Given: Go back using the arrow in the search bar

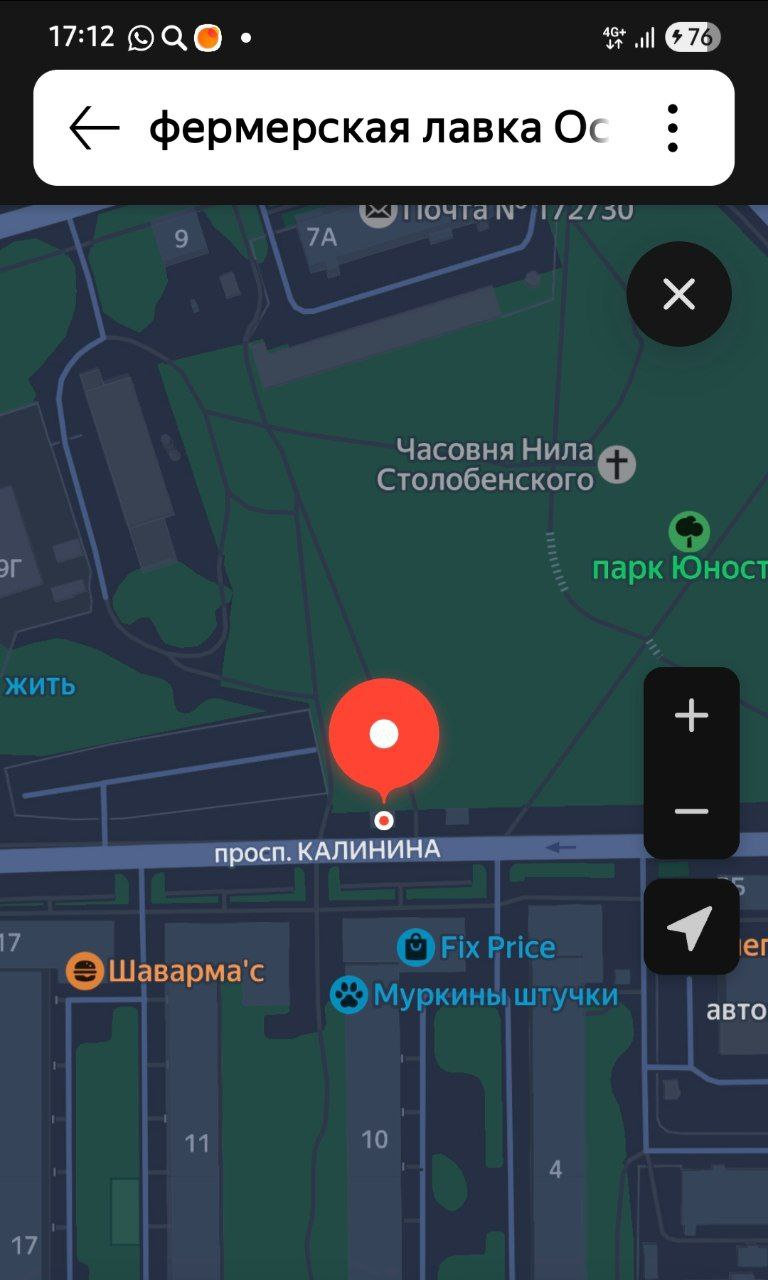Looking at the screenshot, I should point(94,128).
